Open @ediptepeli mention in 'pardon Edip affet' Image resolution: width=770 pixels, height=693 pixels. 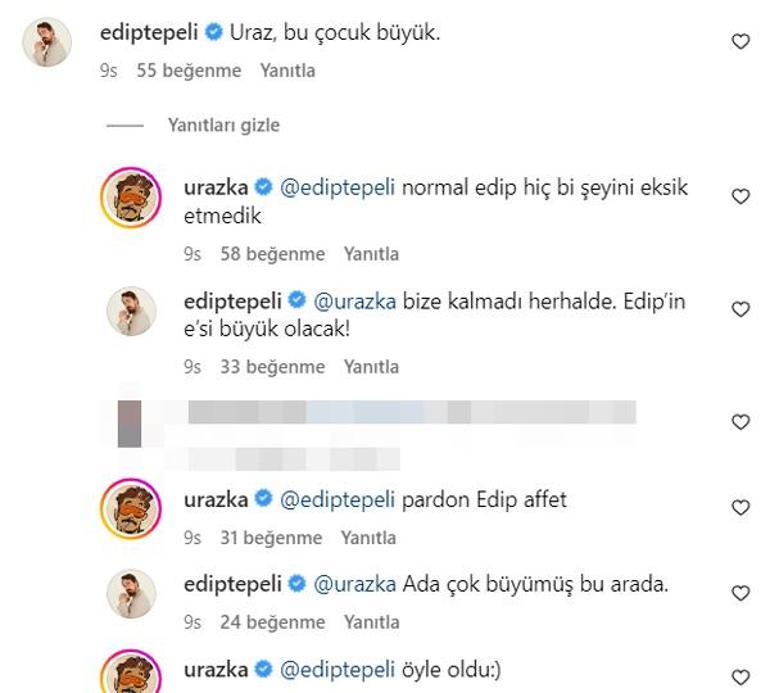pyautogui.click(x=338, y=498)
